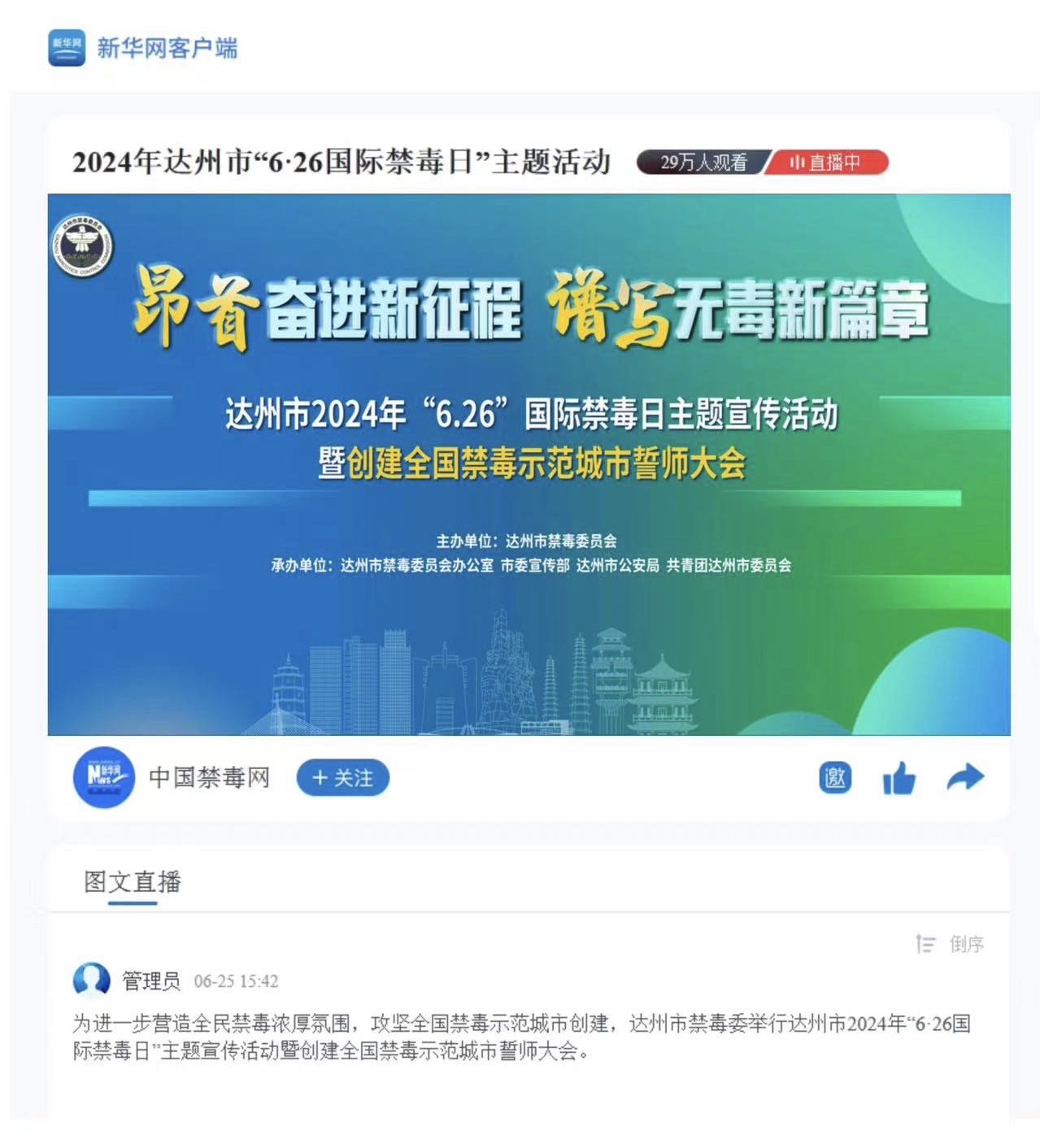Open 中国禁毒网 profile avatar

tap(103, 777)
